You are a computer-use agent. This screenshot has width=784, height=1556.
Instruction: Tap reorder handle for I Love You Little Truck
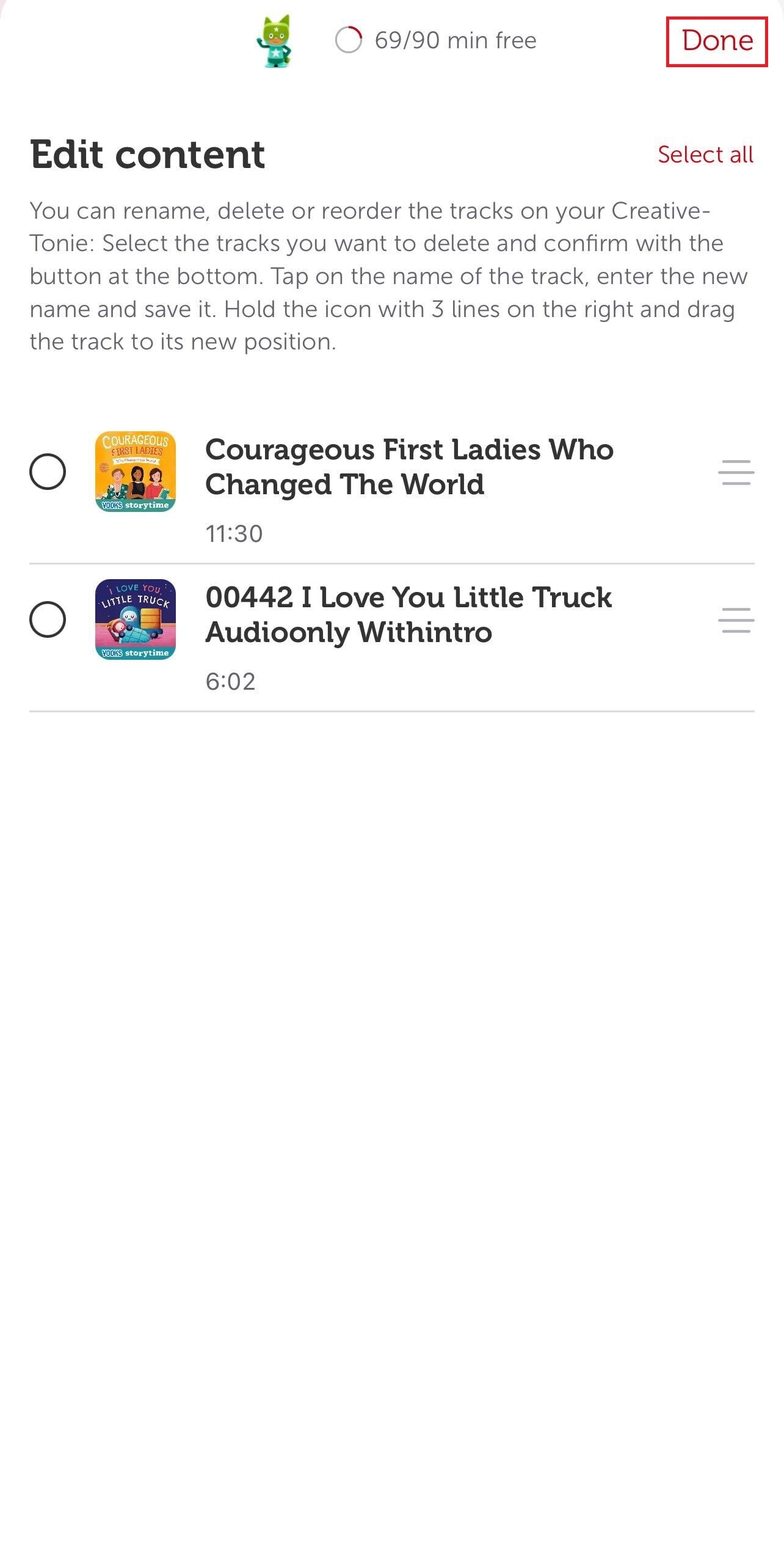point(736,620)
